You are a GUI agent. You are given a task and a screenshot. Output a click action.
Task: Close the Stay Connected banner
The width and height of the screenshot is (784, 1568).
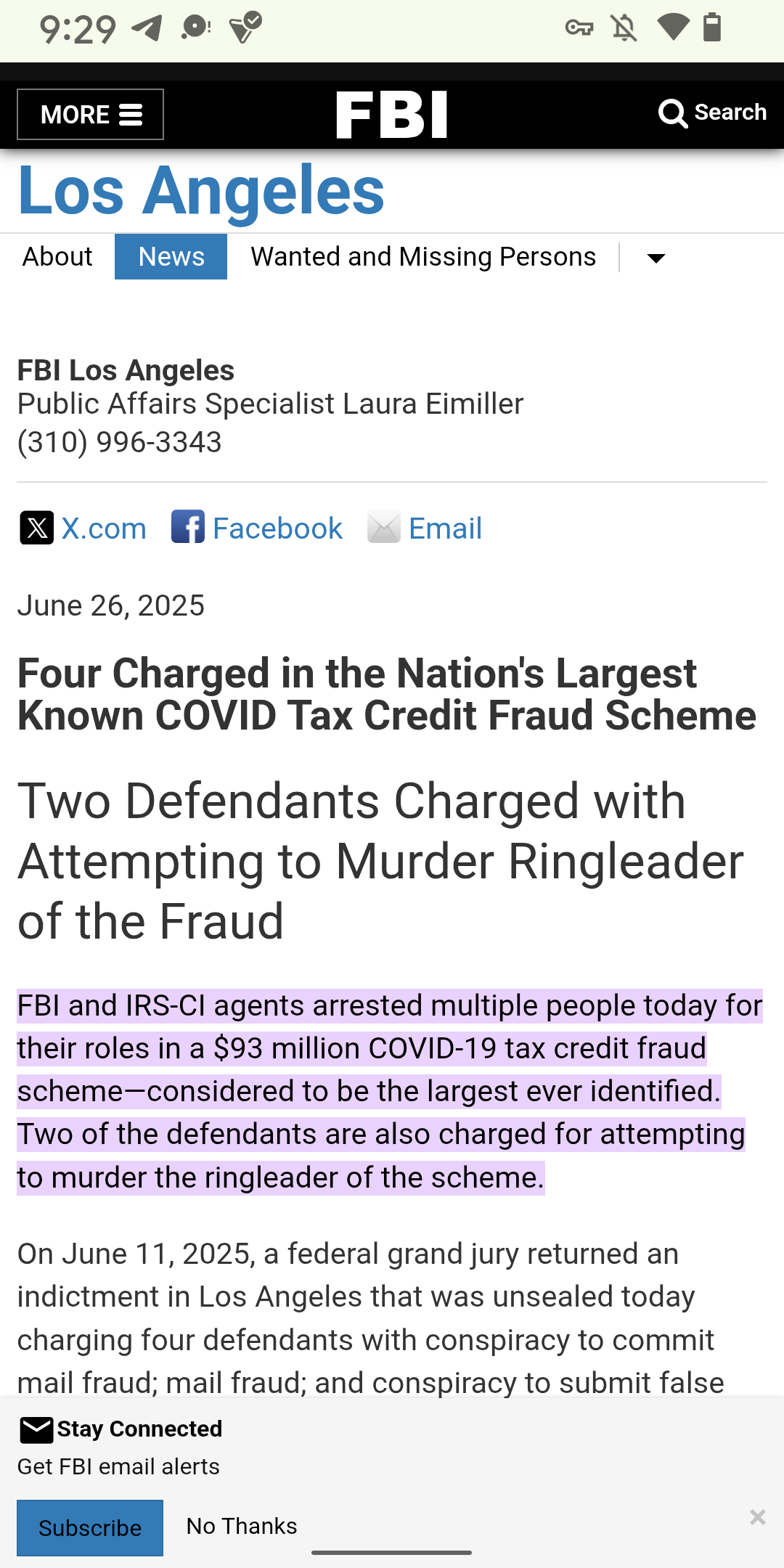click(757, 1517)
